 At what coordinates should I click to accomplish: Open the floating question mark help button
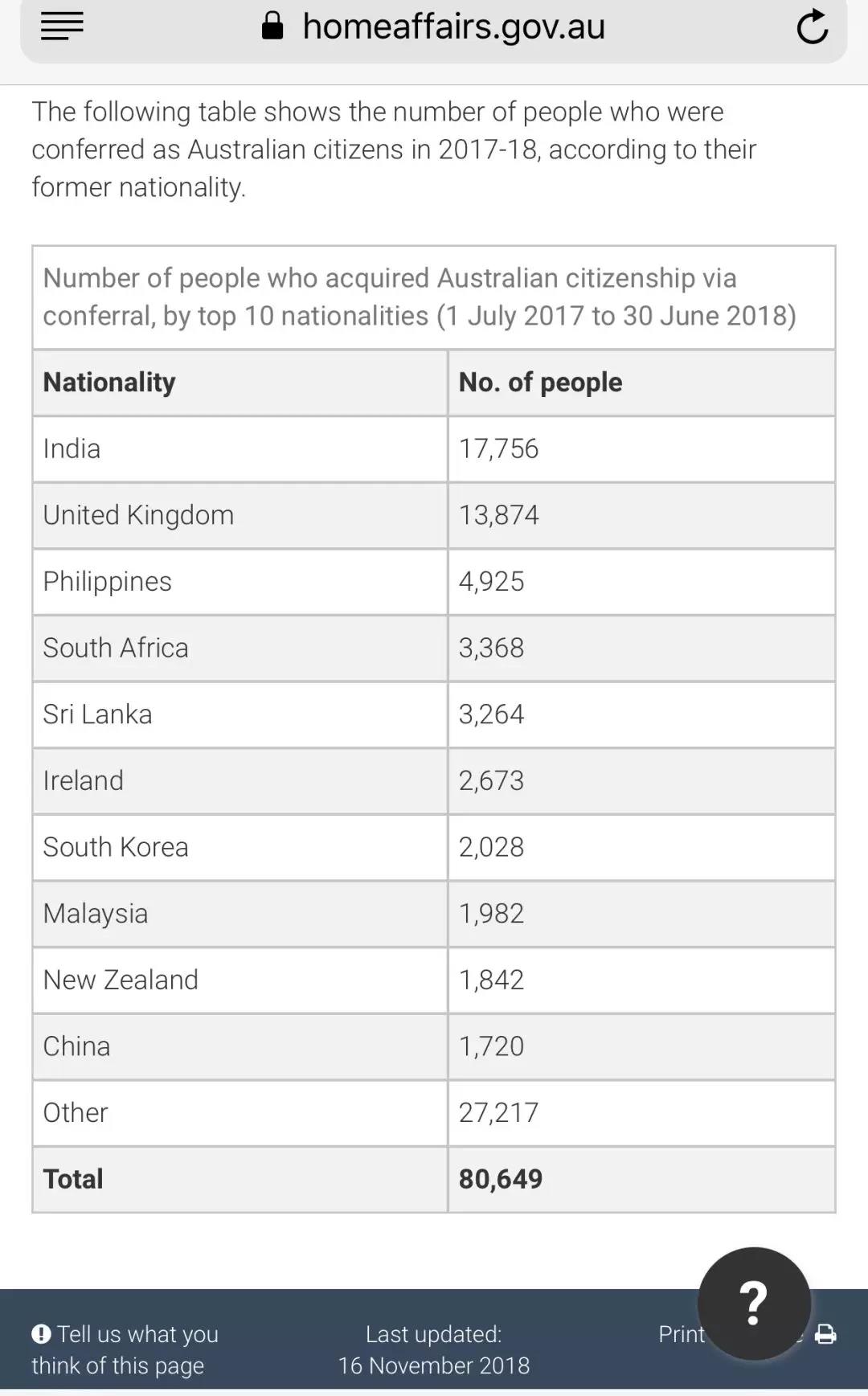(754, 1304)
